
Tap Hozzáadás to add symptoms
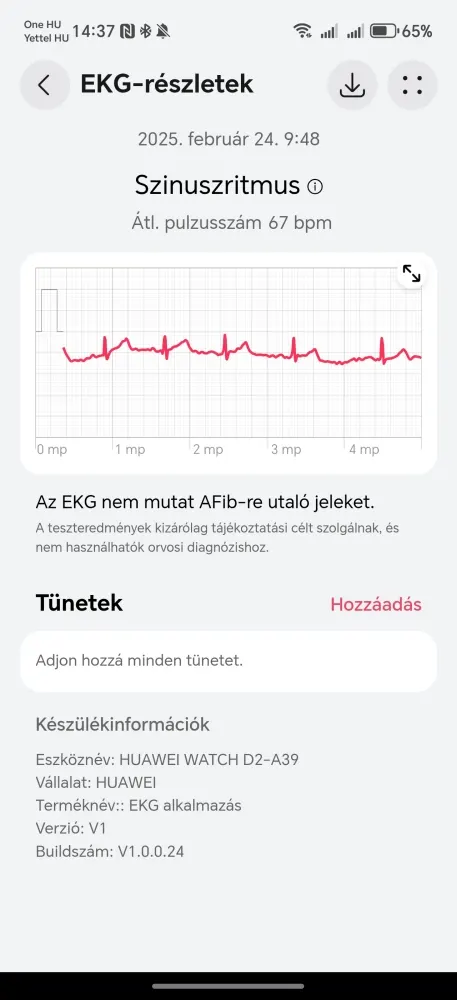tap(375, 604)
